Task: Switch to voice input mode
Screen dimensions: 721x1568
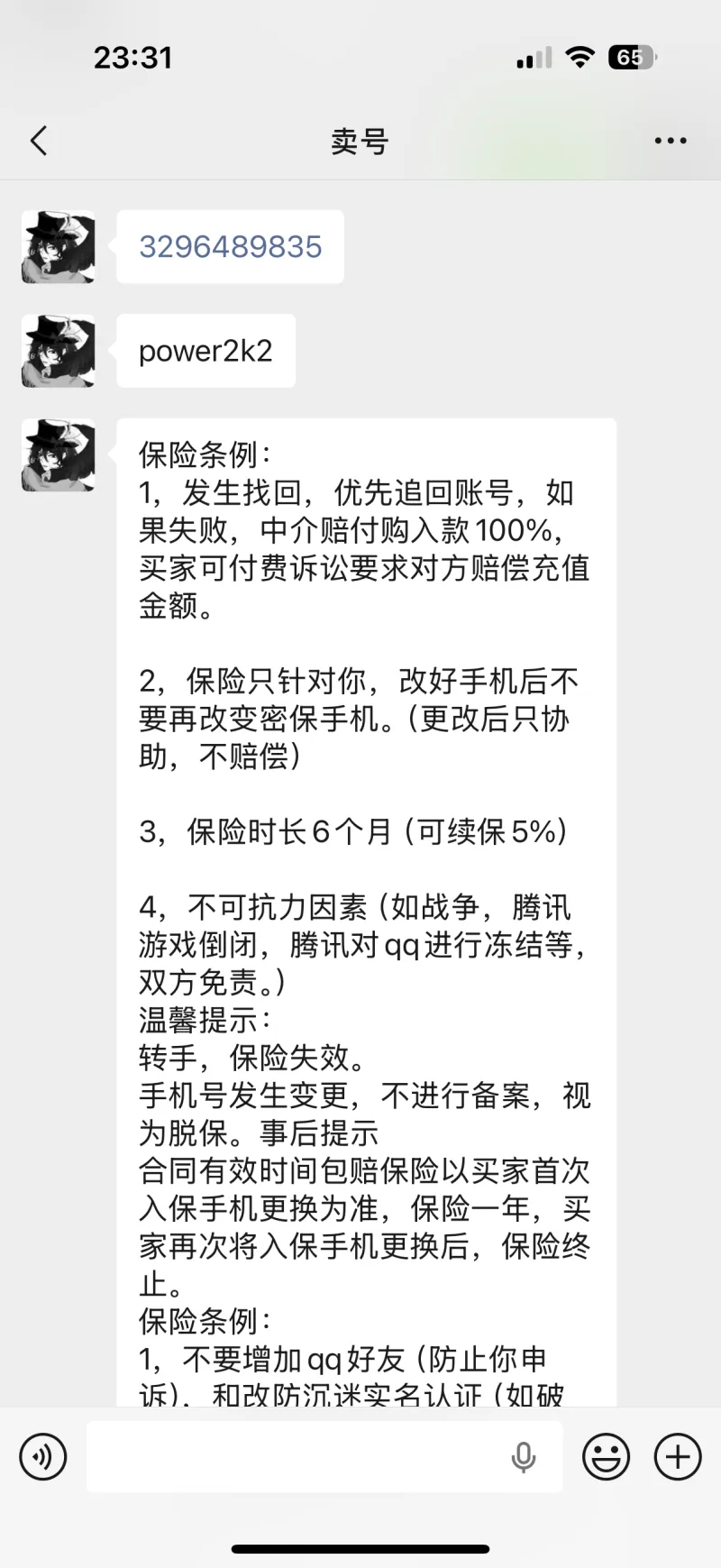Action: pyautogui.click(x=42, y=1456)
